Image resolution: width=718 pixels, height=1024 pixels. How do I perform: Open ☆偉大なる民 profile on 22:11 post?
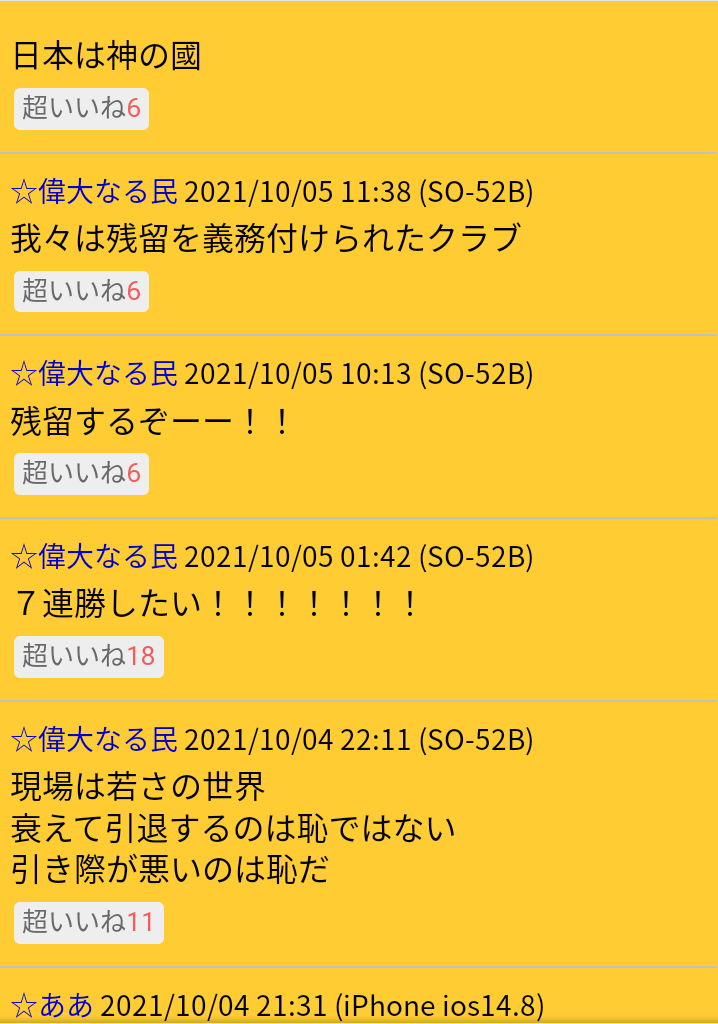pos(94,740)
